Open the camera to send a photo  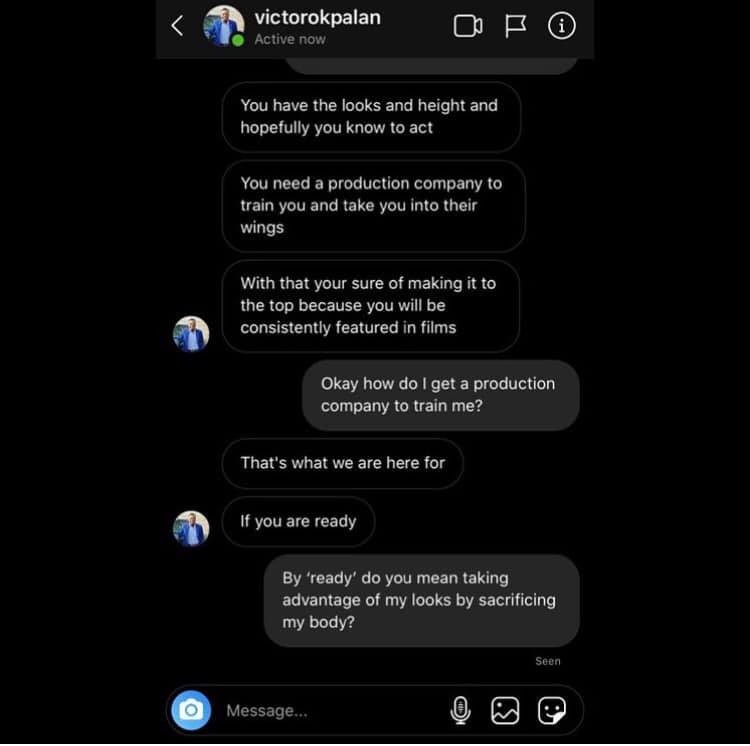click(x=191, y=711)
